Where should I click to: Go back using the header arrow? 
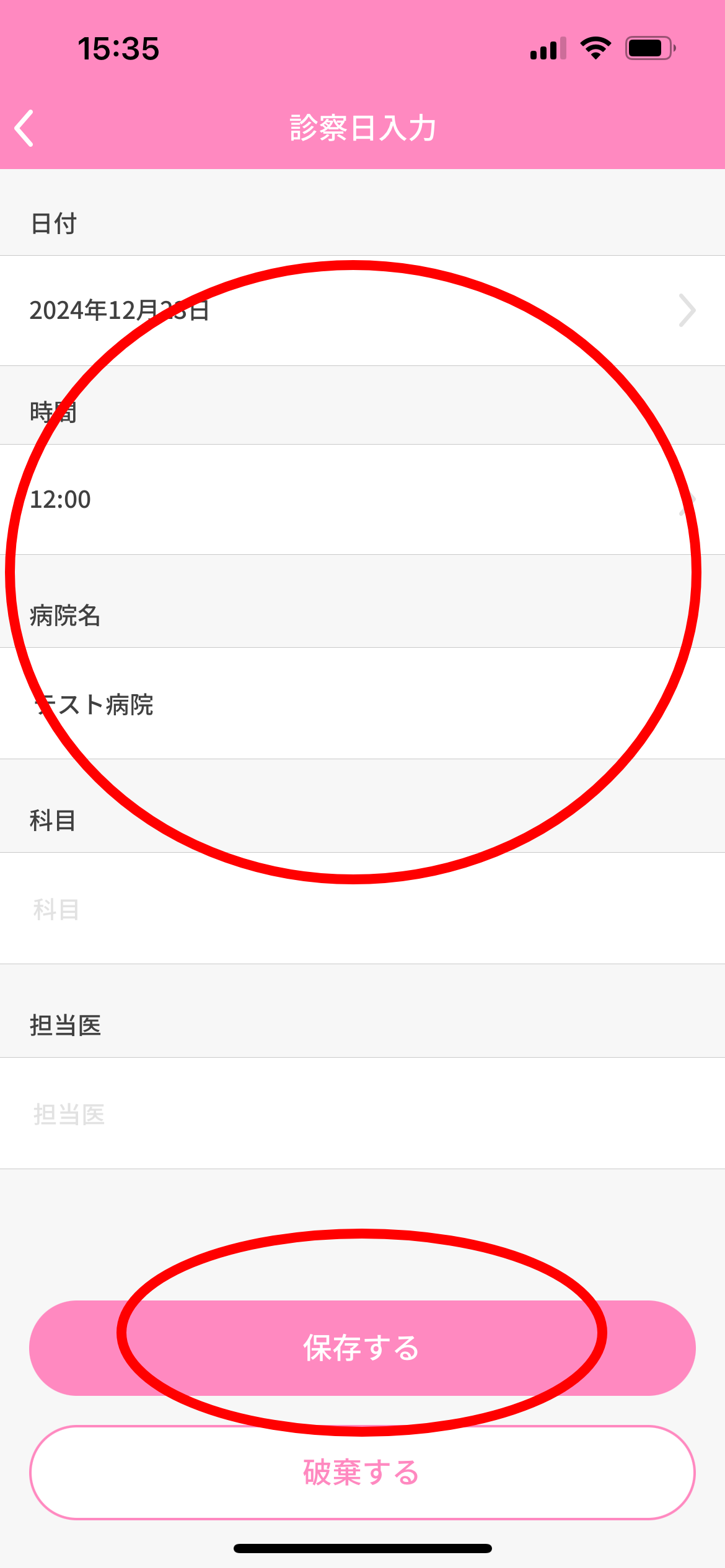[24, 128]
